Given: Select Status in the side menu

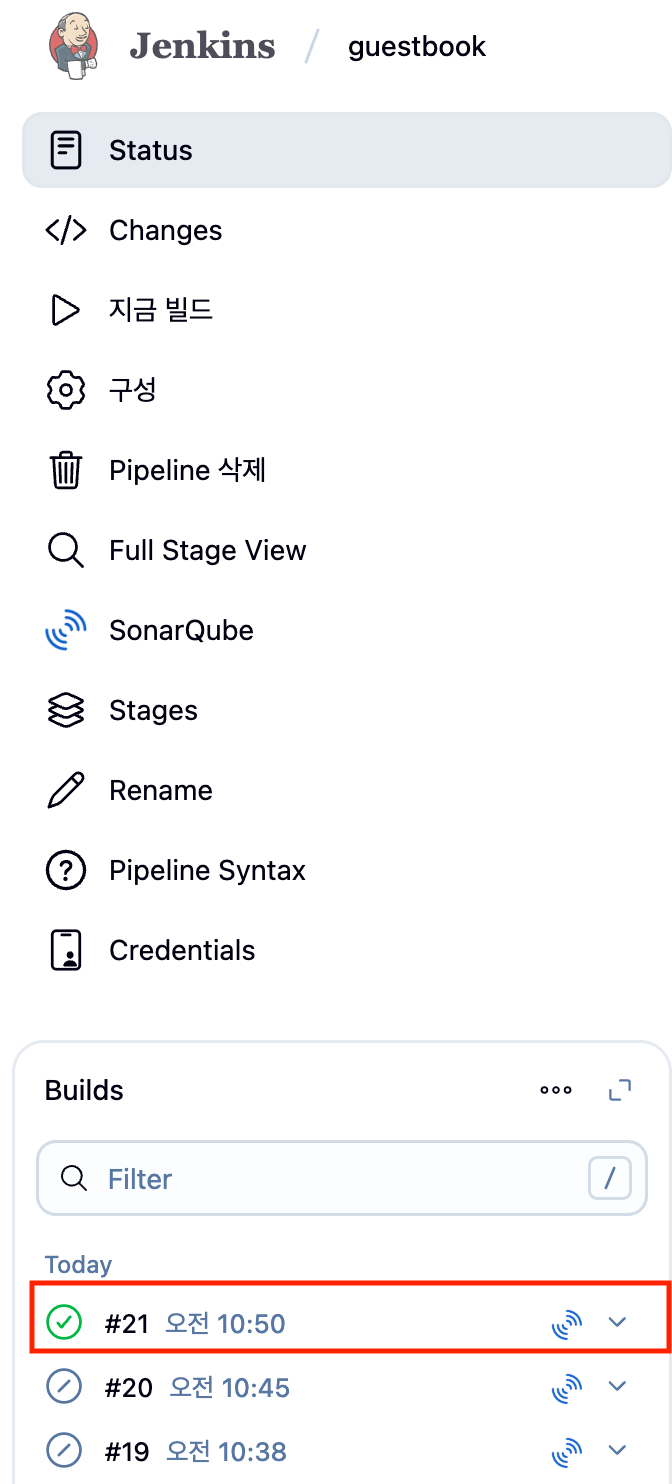Looking at the screenshot, I should click(x=150, y=151).
